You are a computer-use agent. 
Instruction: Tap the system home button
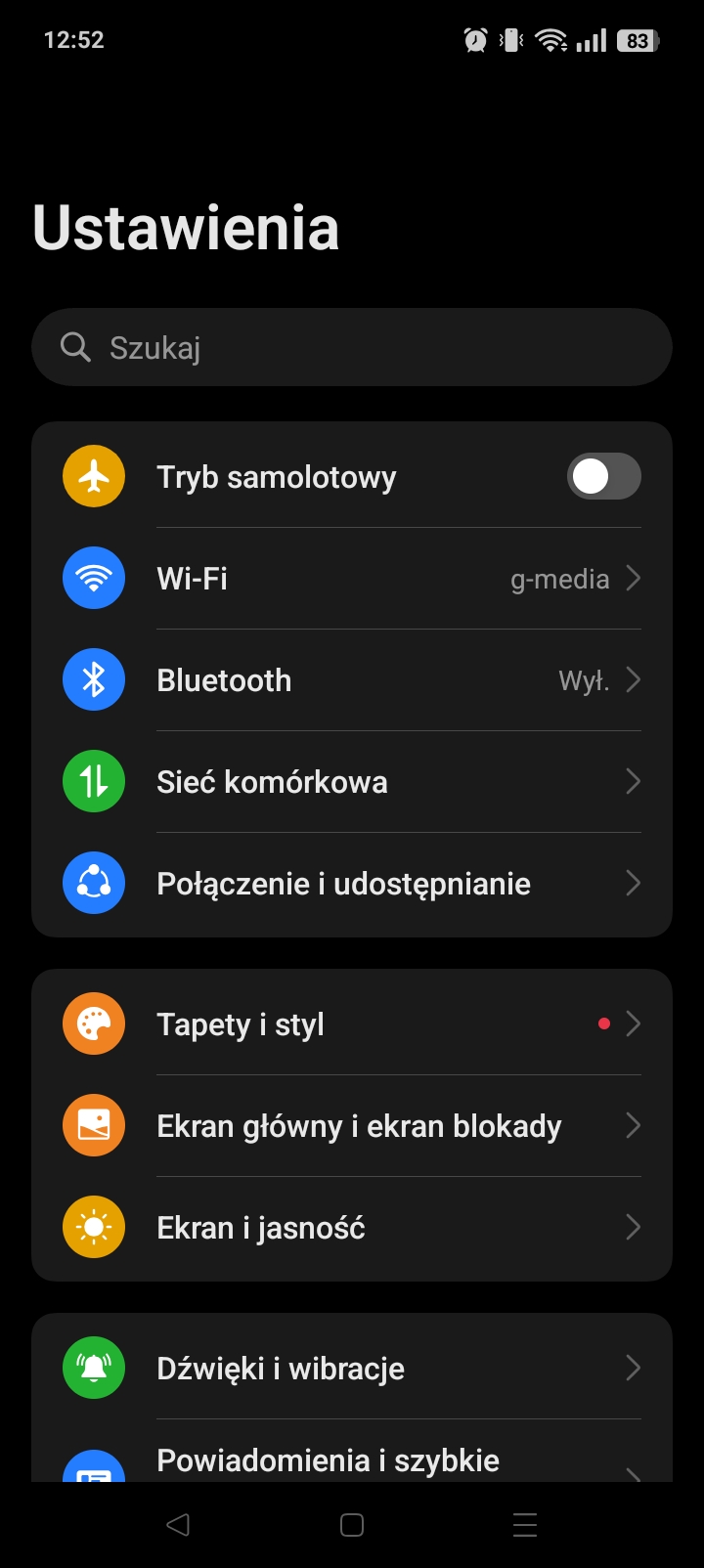point(352,1525)
